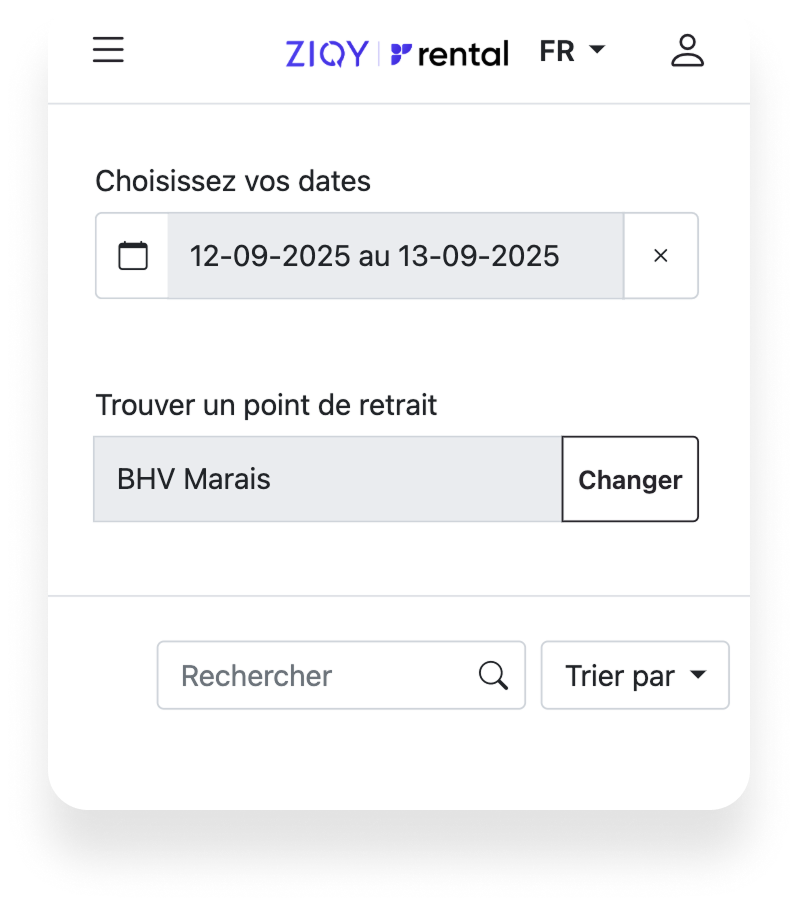The image size is (798, 906).
Task: Open the hamburger menu
Action: click(108, 50)
